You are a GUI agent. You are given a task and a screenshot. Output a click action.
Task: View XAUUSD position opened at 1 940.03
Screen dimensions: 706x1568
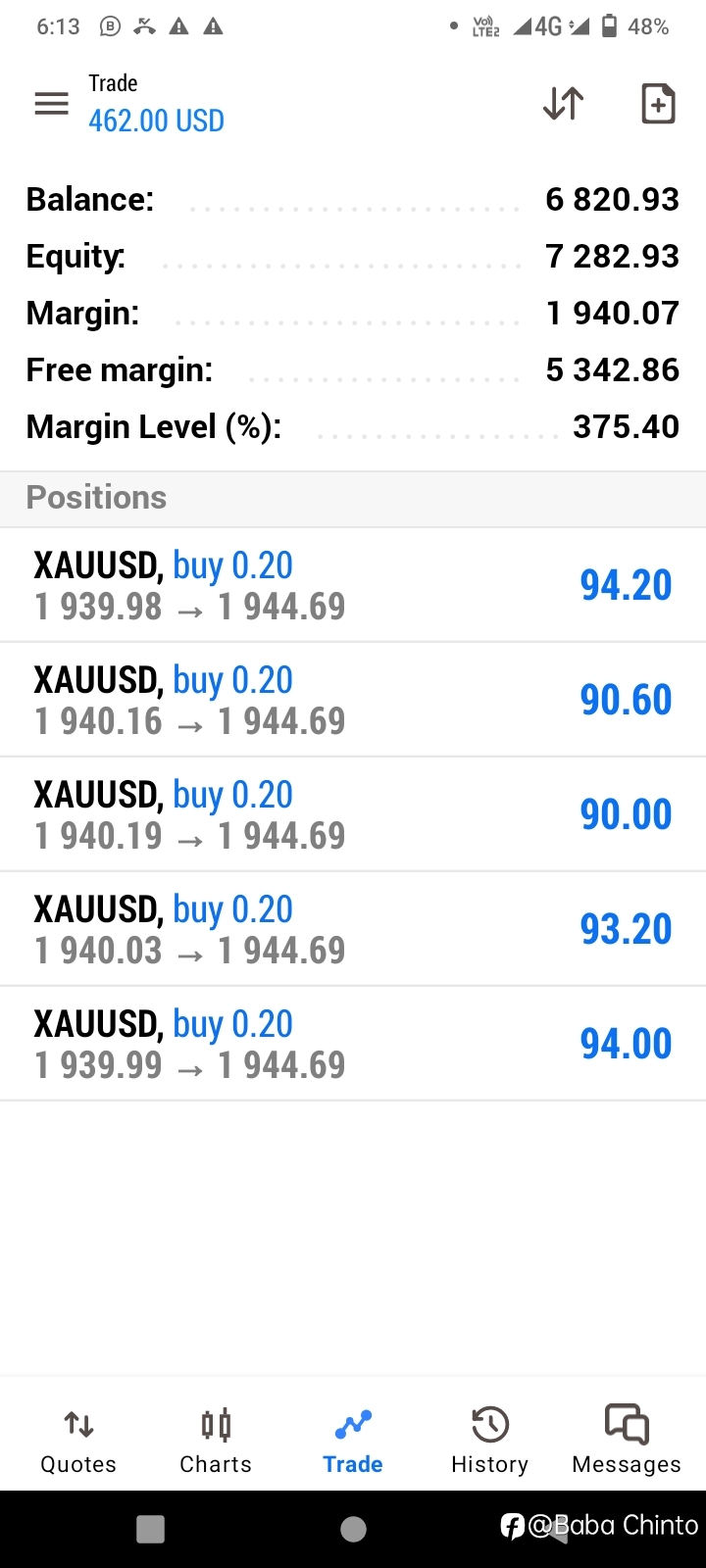click(353, 929)
